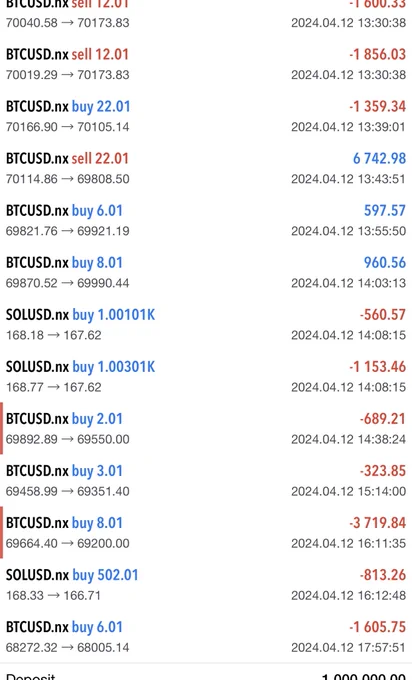Expand the BTCUSD buy 2.01 trade losing -689.21

(x=206, y=428)
